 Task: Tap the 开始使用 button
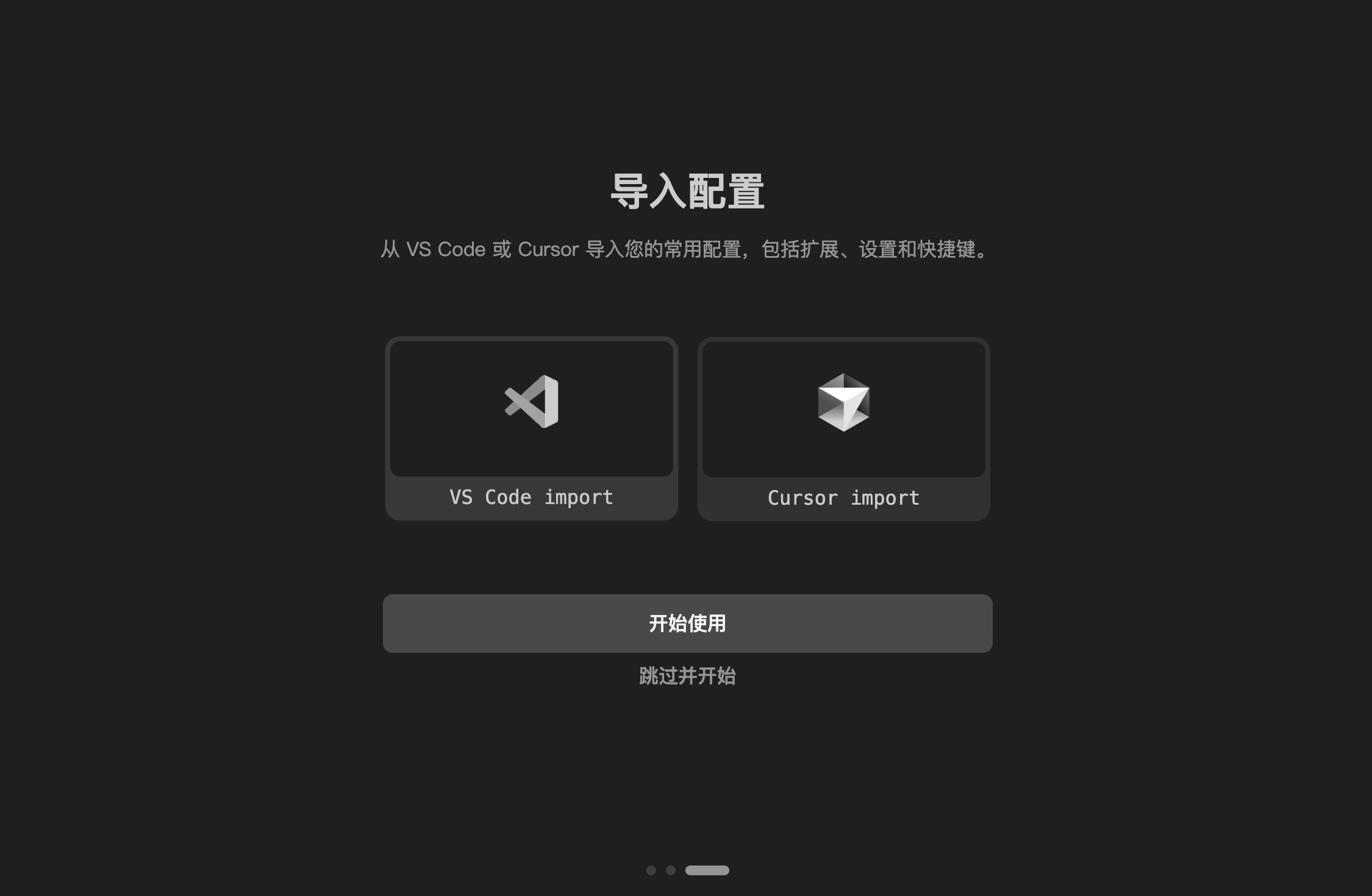[x=687, y=623]
